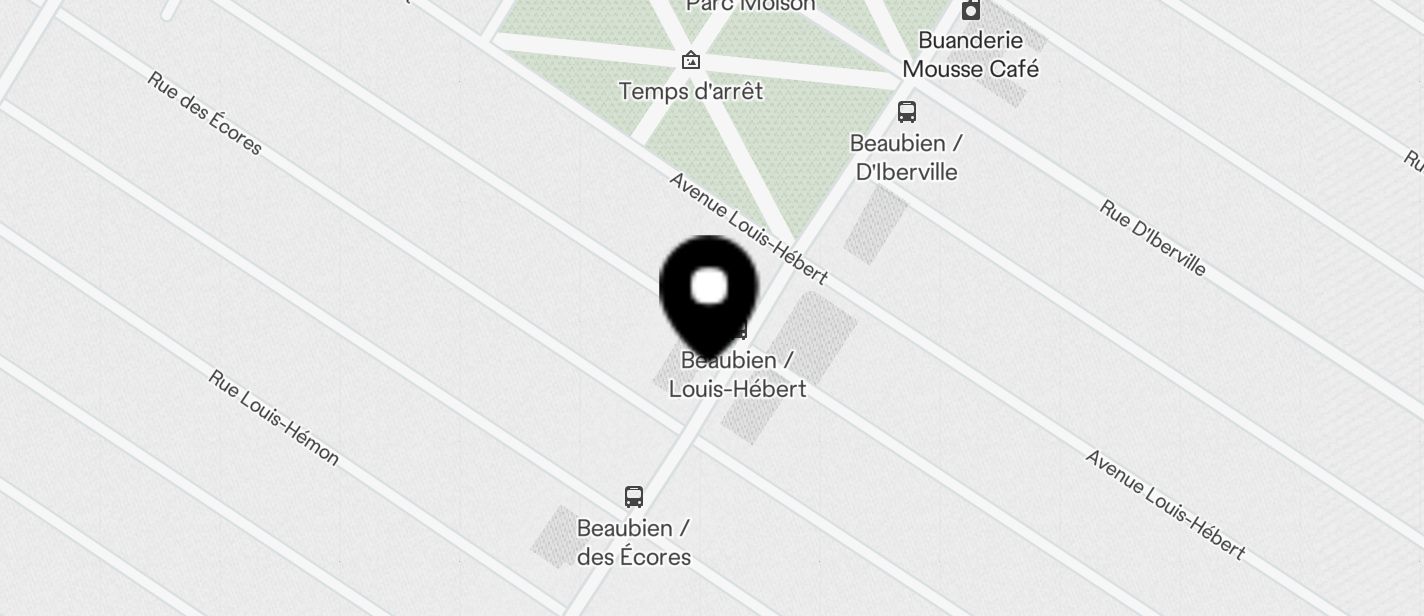The image size is (1424, 616).
Task: Select the Beaubien / des Écores bus stop
Action: tap(633, 497)
